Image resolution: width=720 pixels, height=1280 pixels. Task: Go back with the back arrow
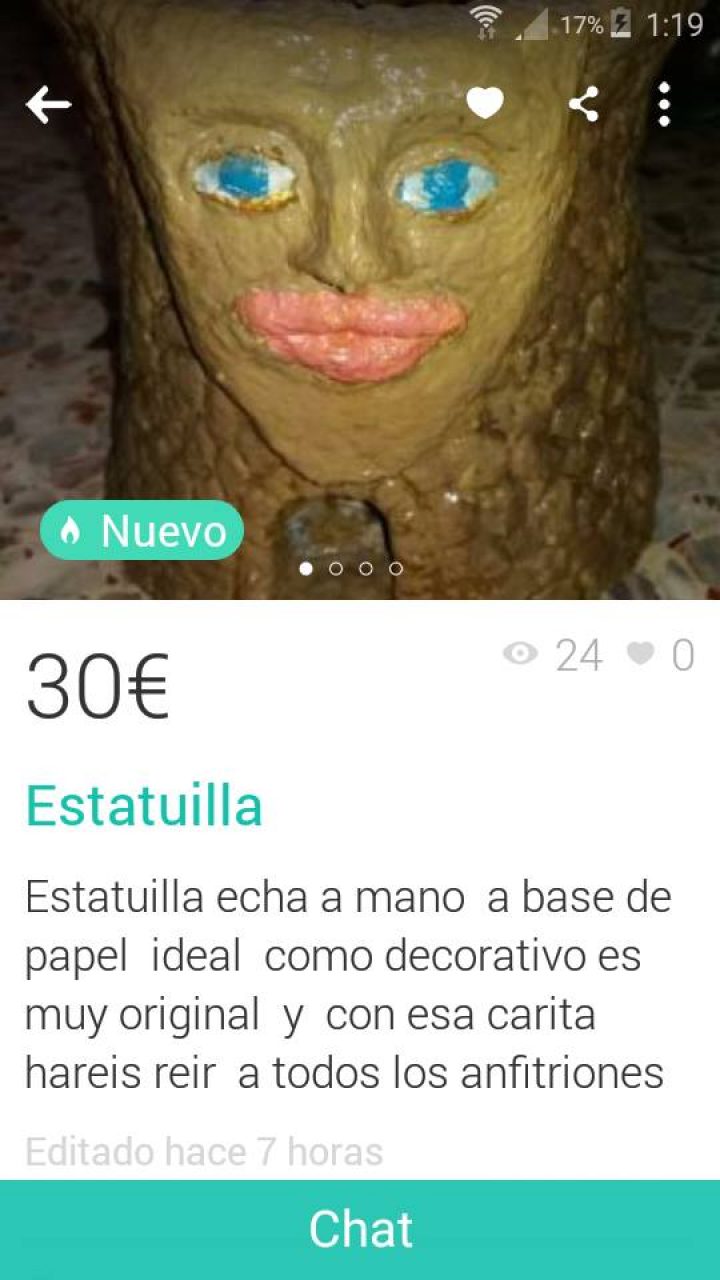(x=47, y=103)
